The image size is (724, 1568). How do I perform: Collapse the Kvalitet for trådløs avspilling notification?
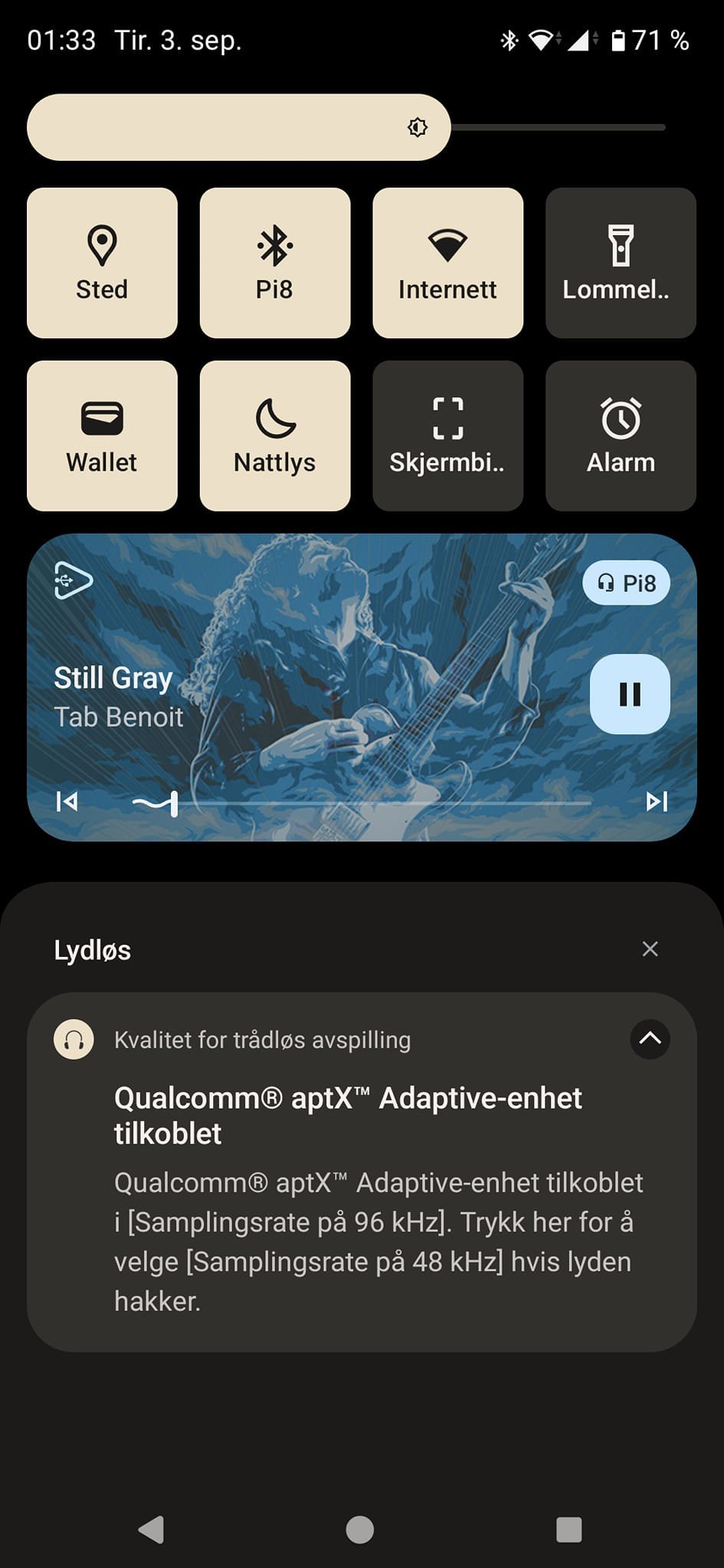tap(650, 1039)
